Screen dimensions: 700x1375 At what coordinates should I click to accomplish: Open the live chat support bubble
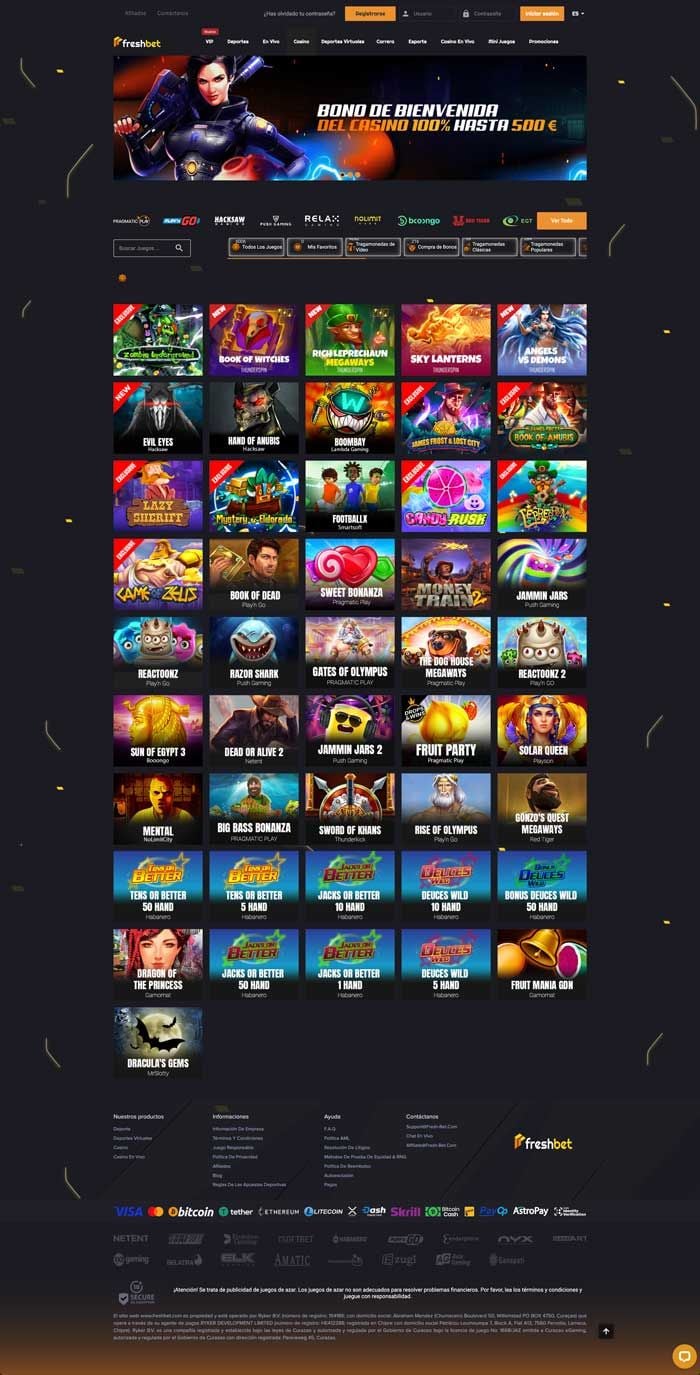tap(684, 1356)
